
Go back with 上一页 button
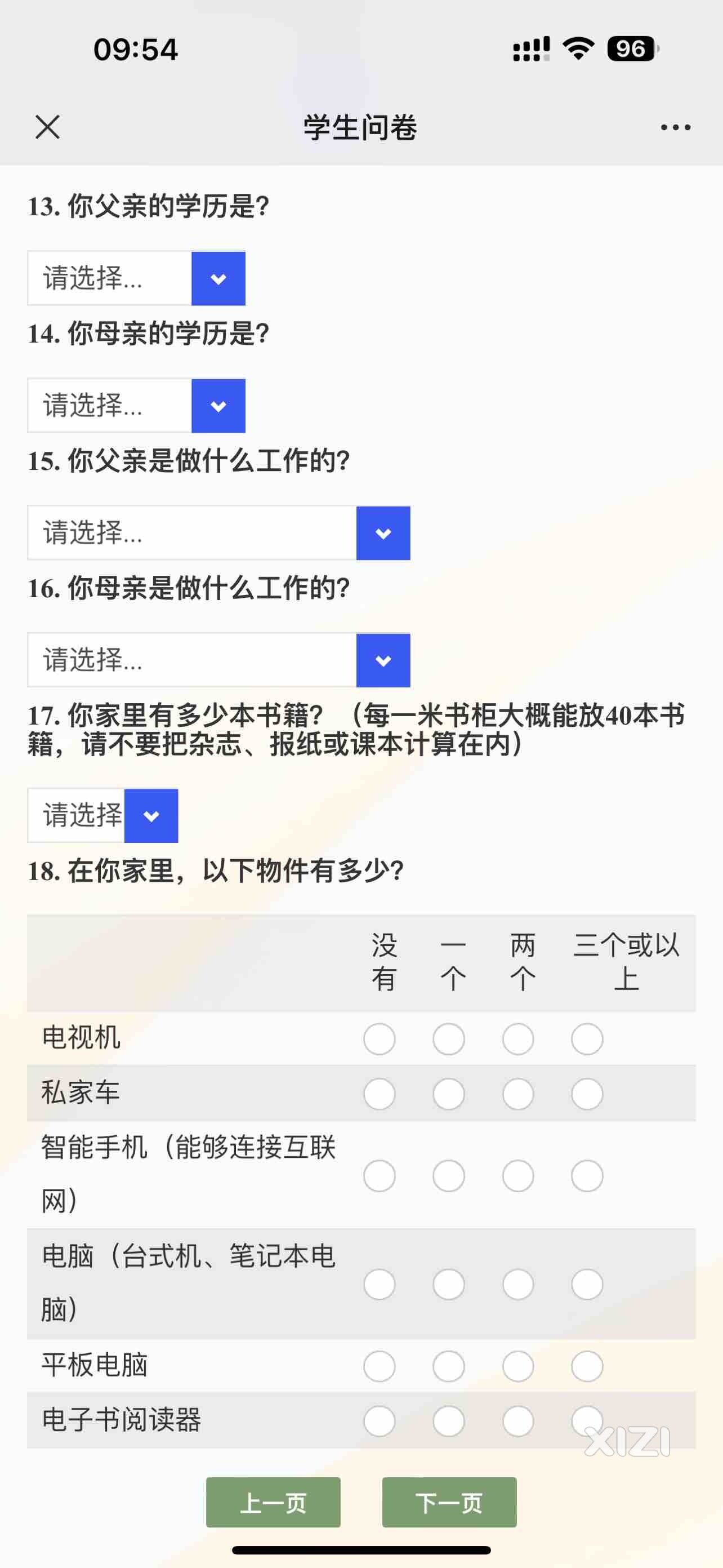[x=273, y=1502]
